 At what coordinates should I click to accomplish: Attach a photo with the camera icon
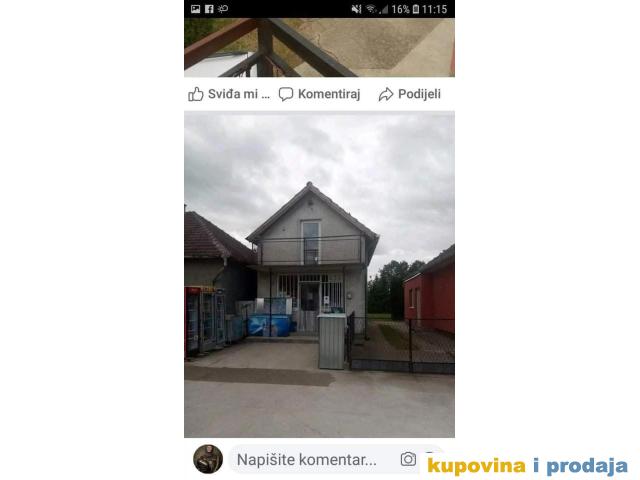[x=408, y=459]
